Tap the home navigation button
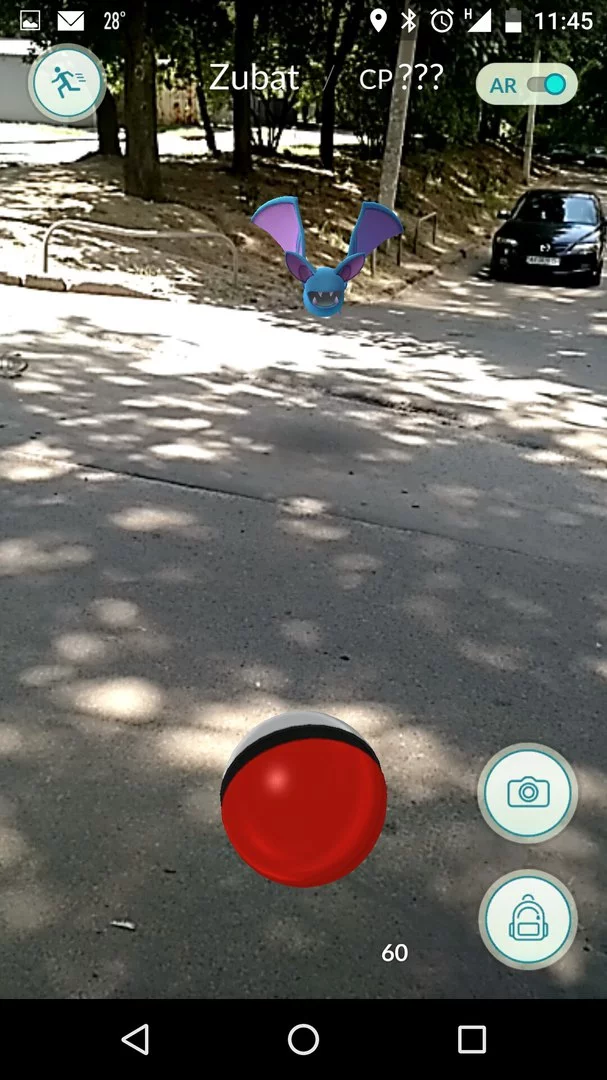Viewport: 607px width, 1080px height. coord(303,1039)
